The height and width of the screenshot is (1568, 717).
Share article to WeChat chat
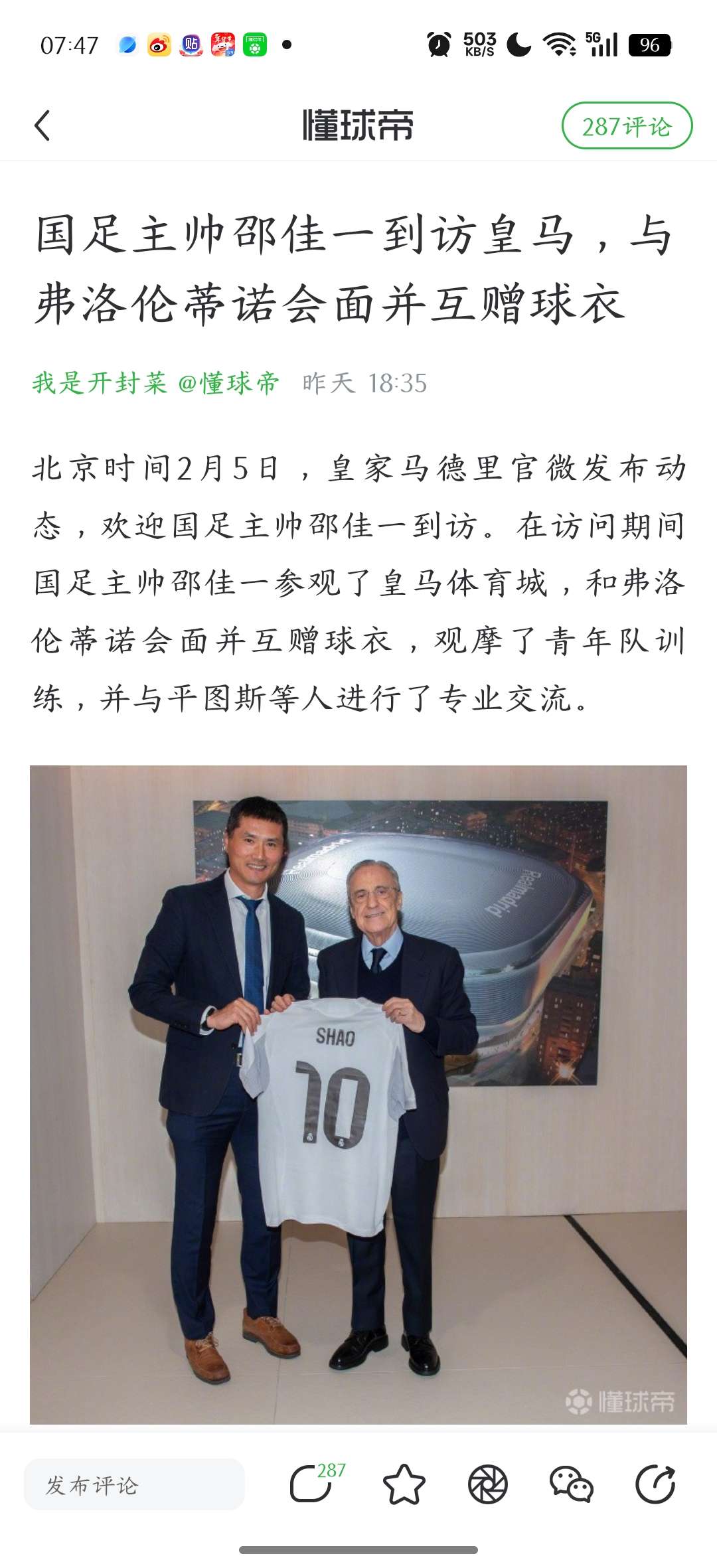[571, 1484]
